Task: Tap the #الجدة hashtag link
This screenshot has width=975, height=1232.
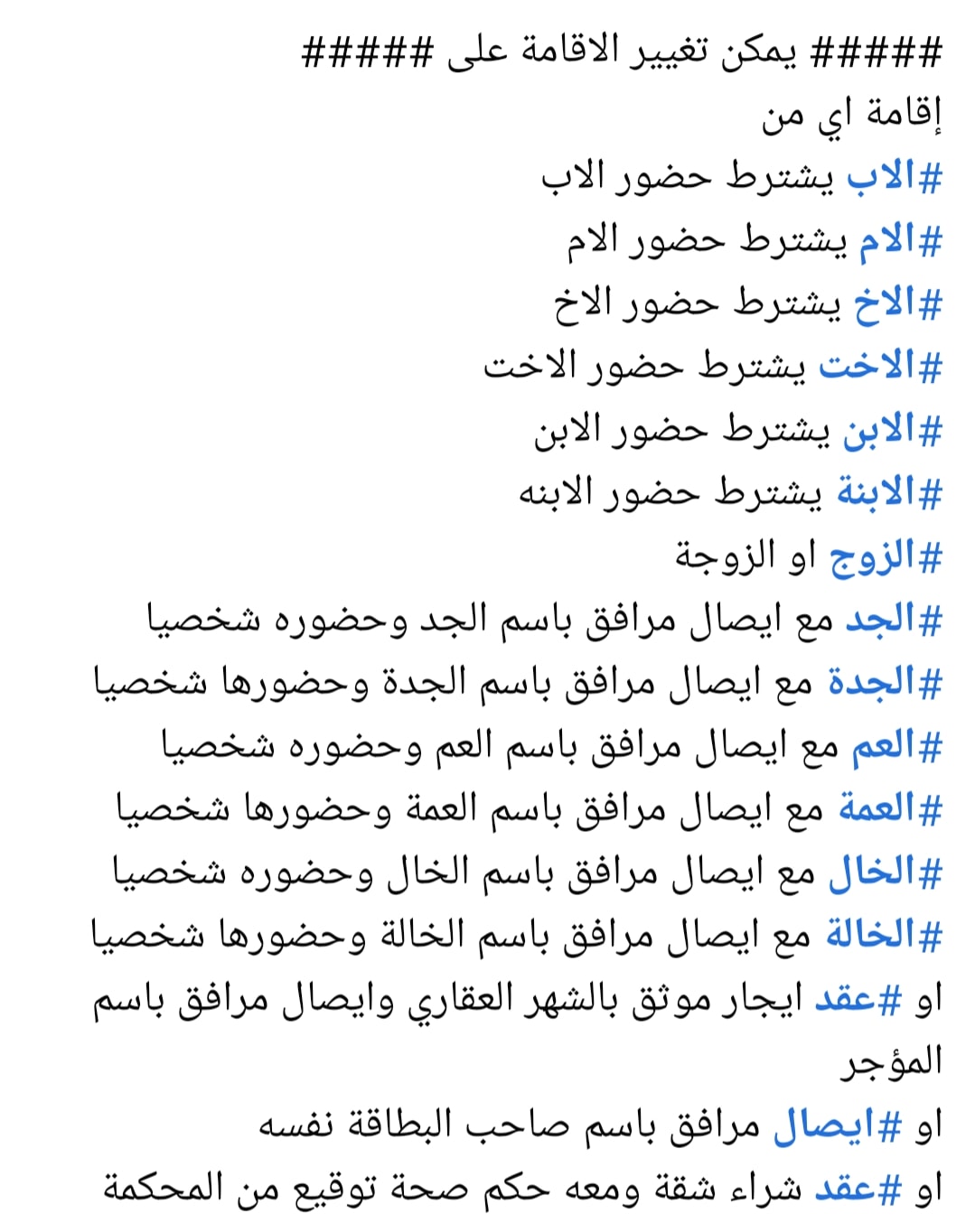Action: tap(885, 683)
